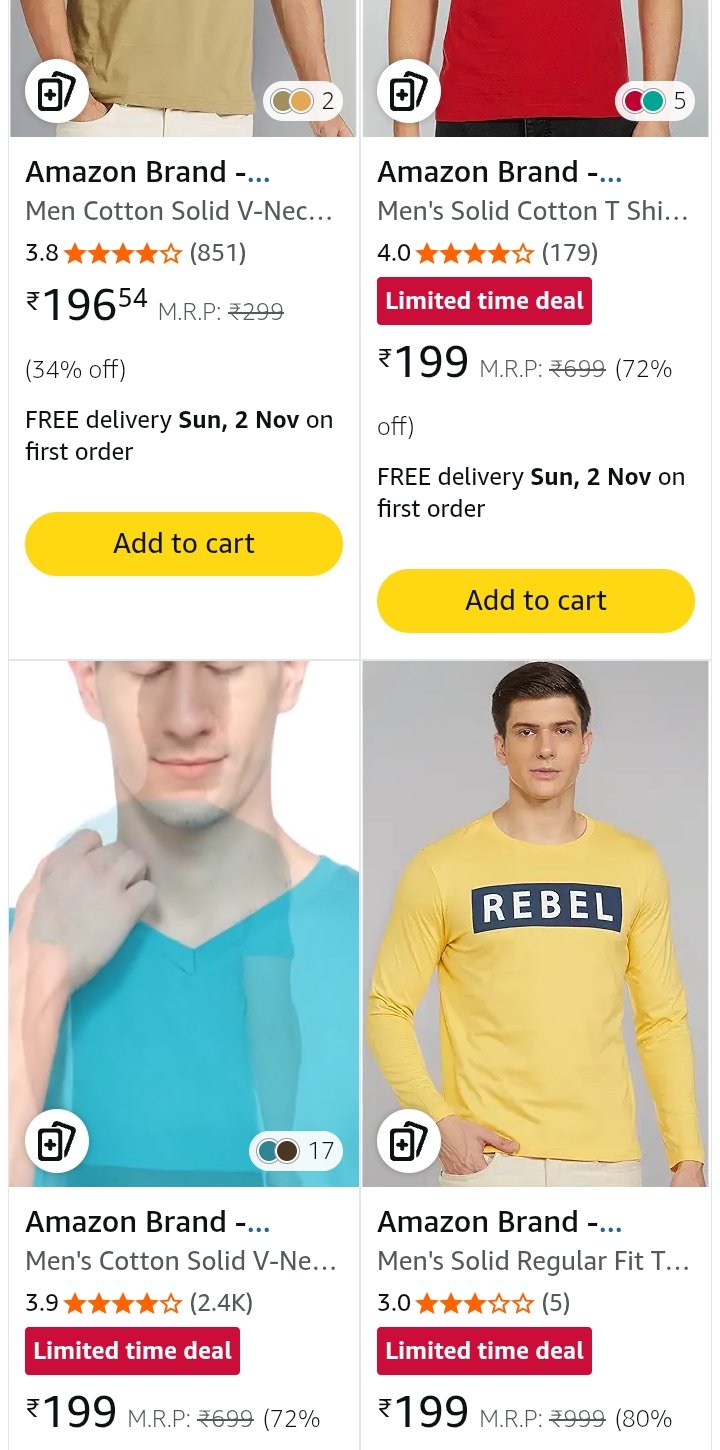Screen dimensions: 720x1450
Task: View the 17 color options for the blue V-neck
Action: [x=296, y=1151]
